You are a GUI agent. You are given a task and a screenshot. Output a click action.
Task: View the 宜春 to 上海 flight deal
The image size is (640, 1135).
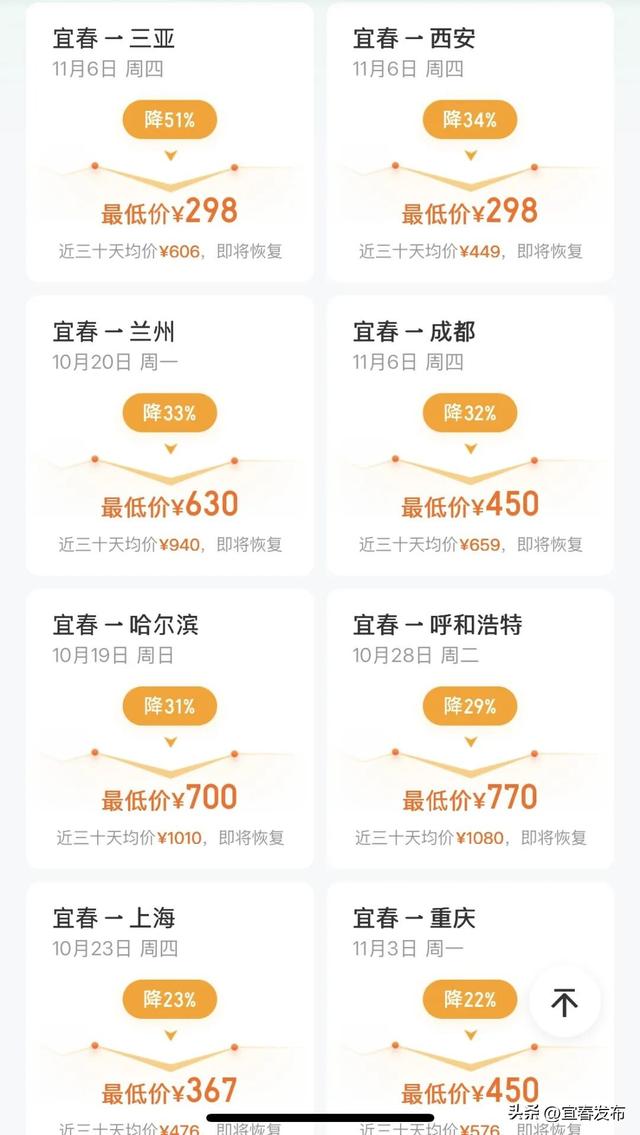(169, 1010)
